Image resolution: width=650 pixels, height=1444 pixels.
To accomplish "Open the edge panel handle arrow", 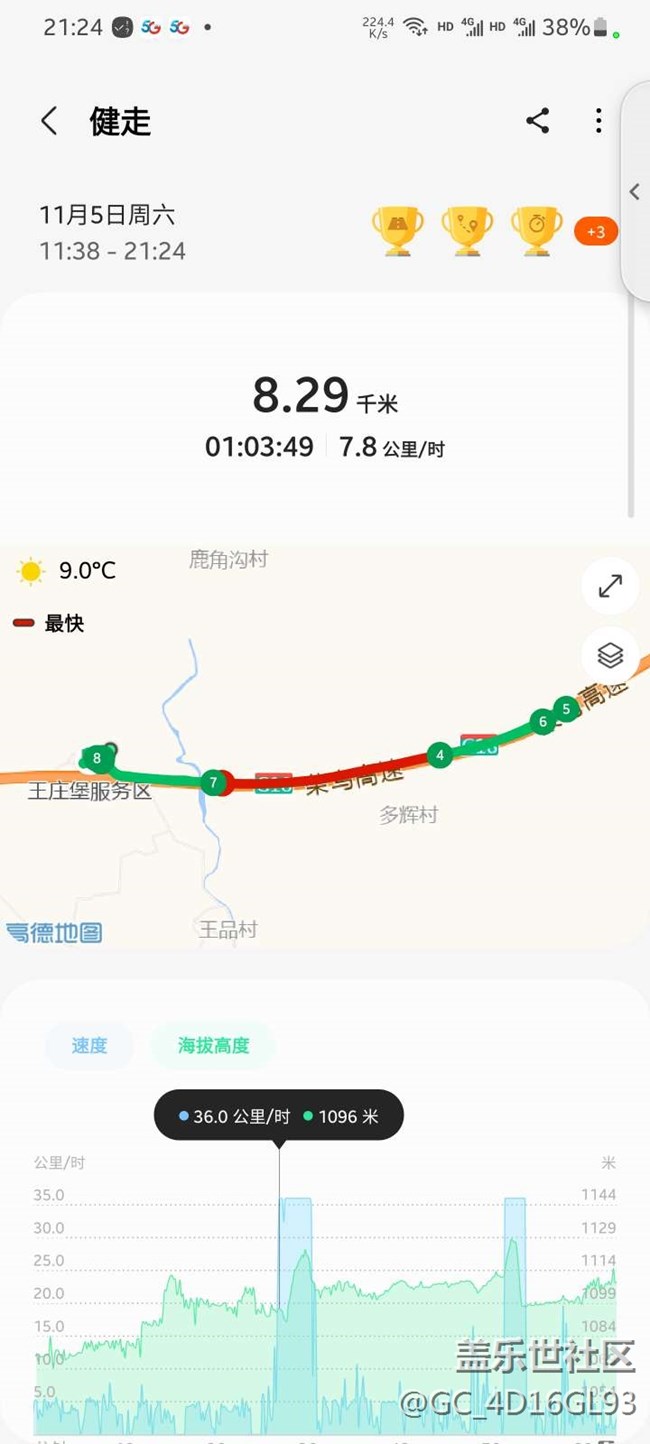I will pos(634,192).
